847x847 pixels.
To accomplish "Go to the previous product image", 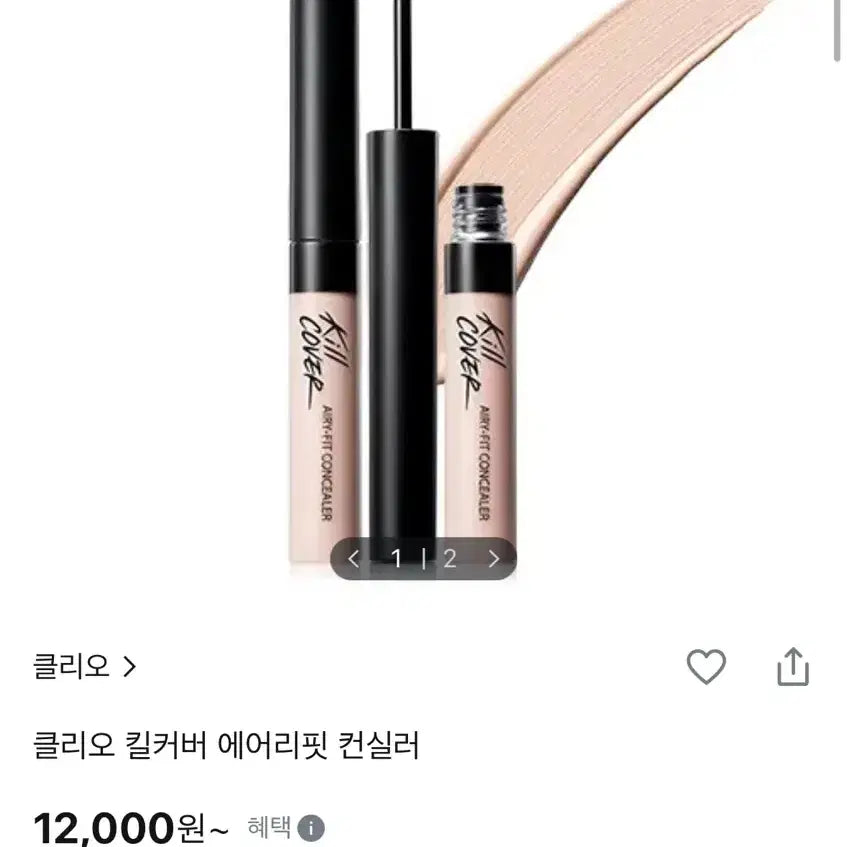I will 354,559.
